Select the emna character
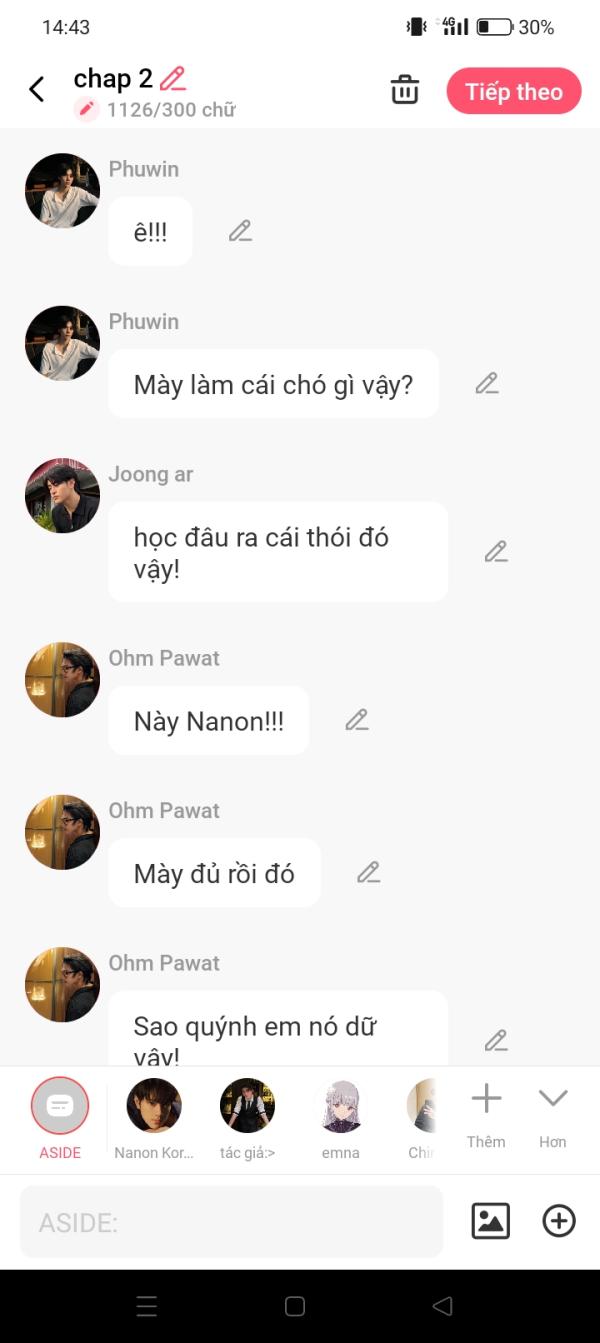This screenshot has width=600, height=1343. click(341, 1117)
